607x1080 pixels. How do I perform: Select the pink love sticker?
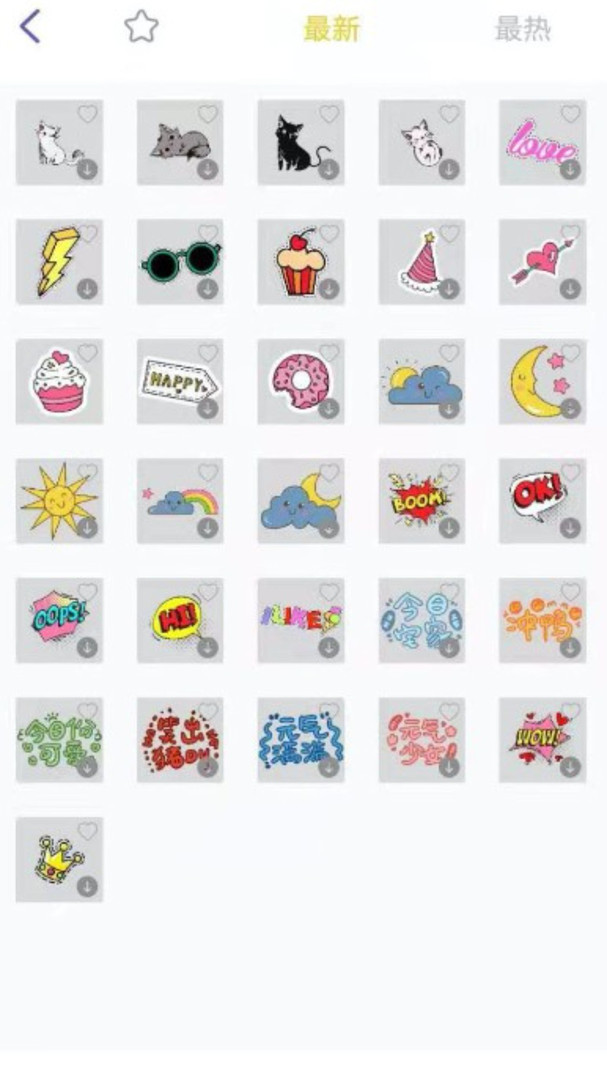click(x=542, y=143)
